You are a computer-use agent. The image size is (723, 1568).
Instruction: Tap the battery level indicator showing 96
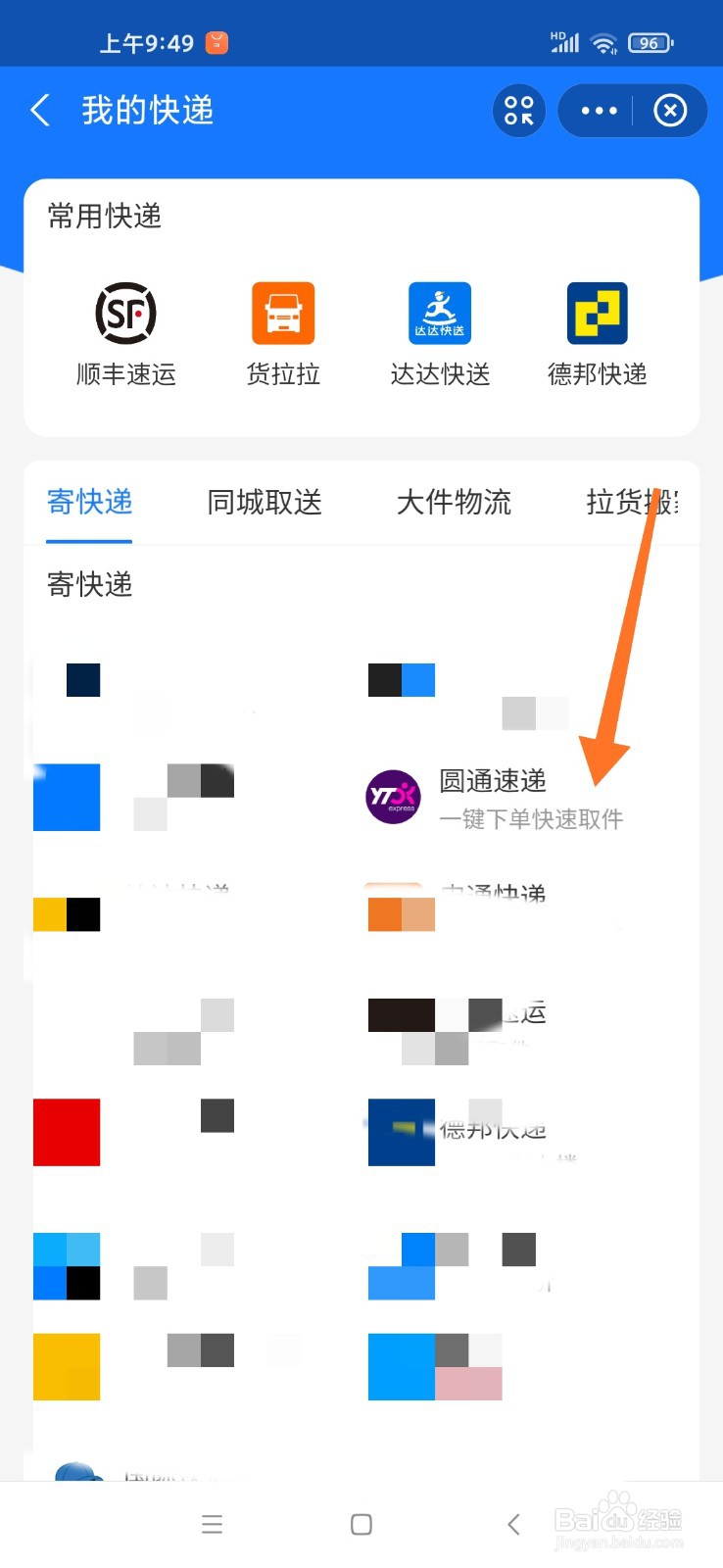pyautogui.click(x=648, y=42)
